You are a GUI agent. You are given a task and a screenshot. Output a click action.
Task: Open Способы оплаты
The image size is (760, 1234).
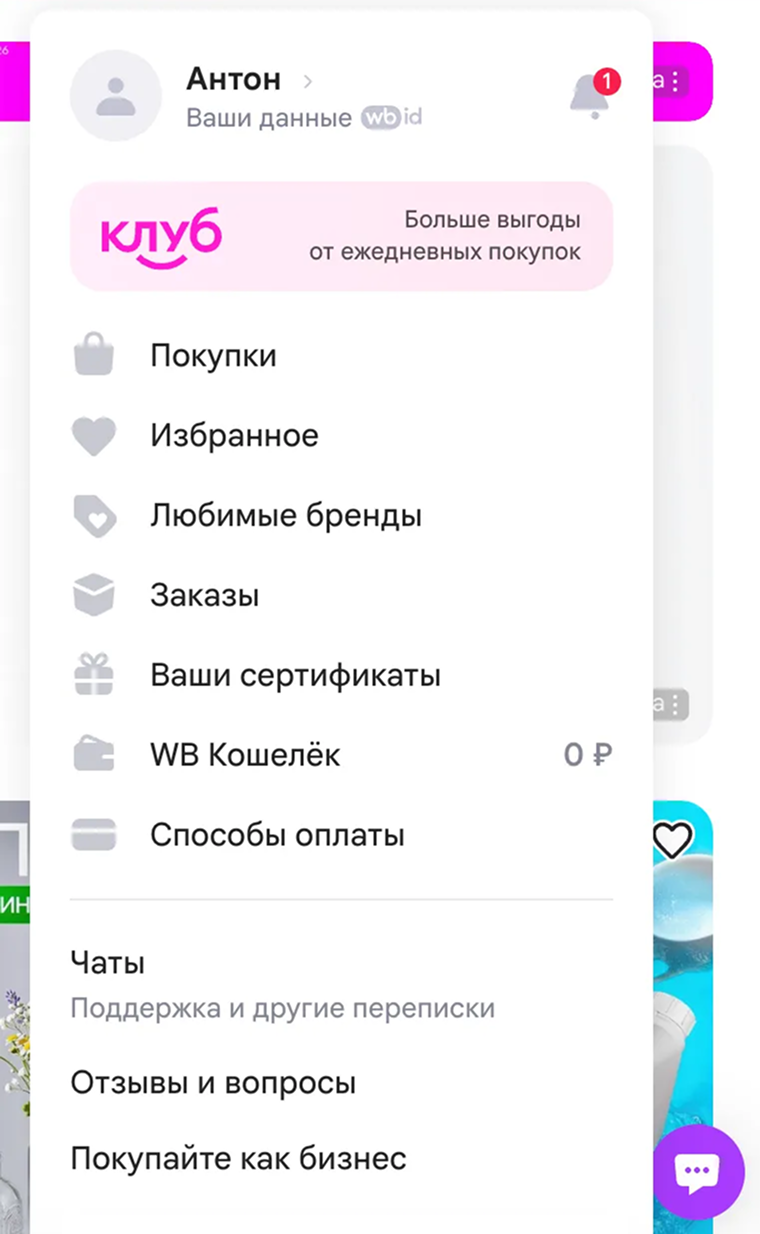(341, 835)
